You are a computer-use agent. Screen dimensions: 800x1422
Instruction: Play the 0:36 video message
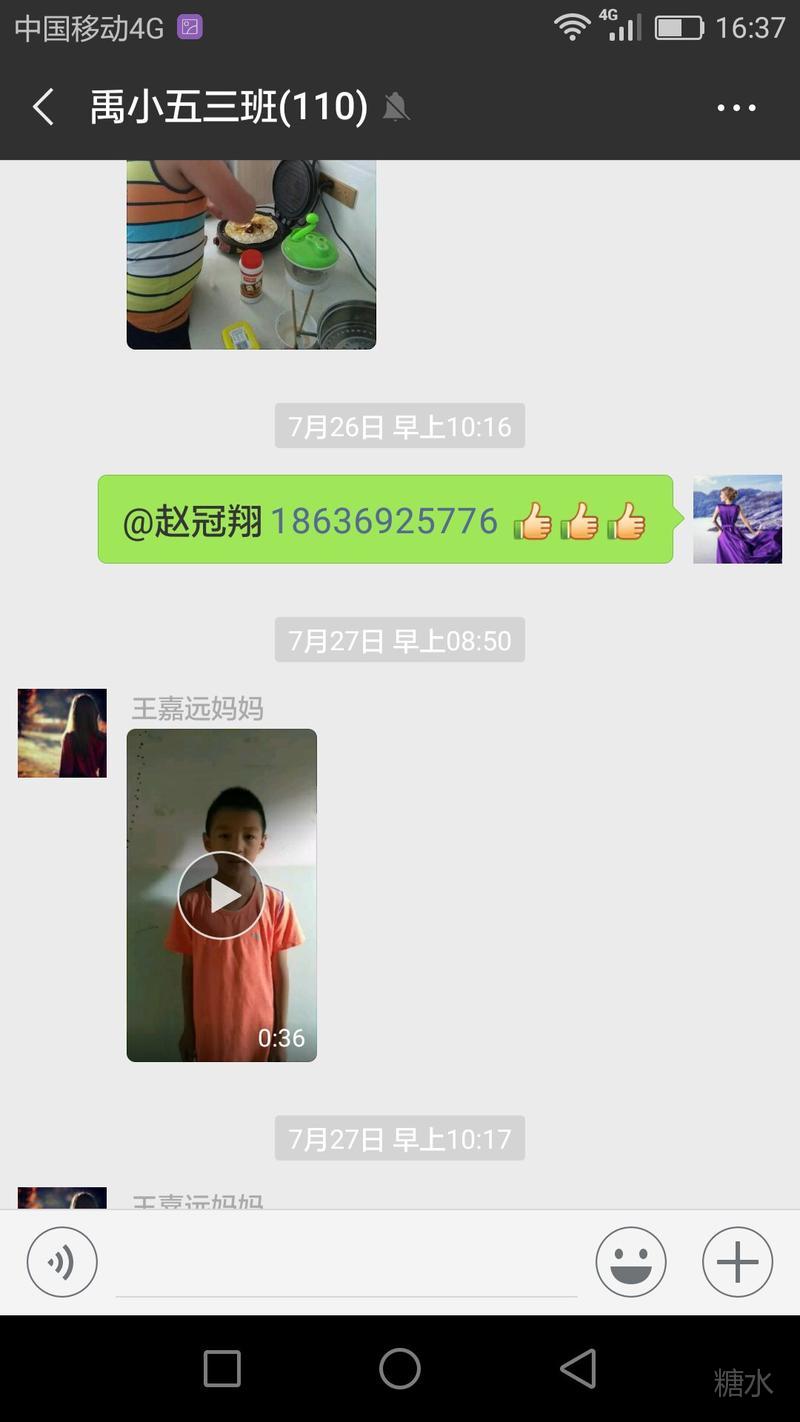pyautogui.click(x=221, y=895)
